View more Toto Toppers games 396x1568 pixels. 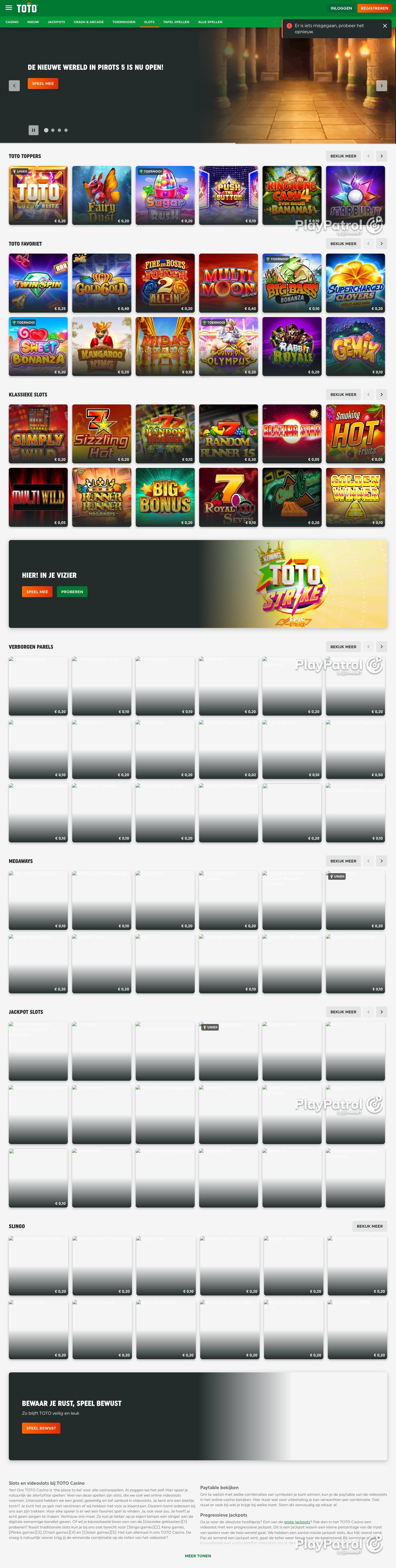coord(343,156)
